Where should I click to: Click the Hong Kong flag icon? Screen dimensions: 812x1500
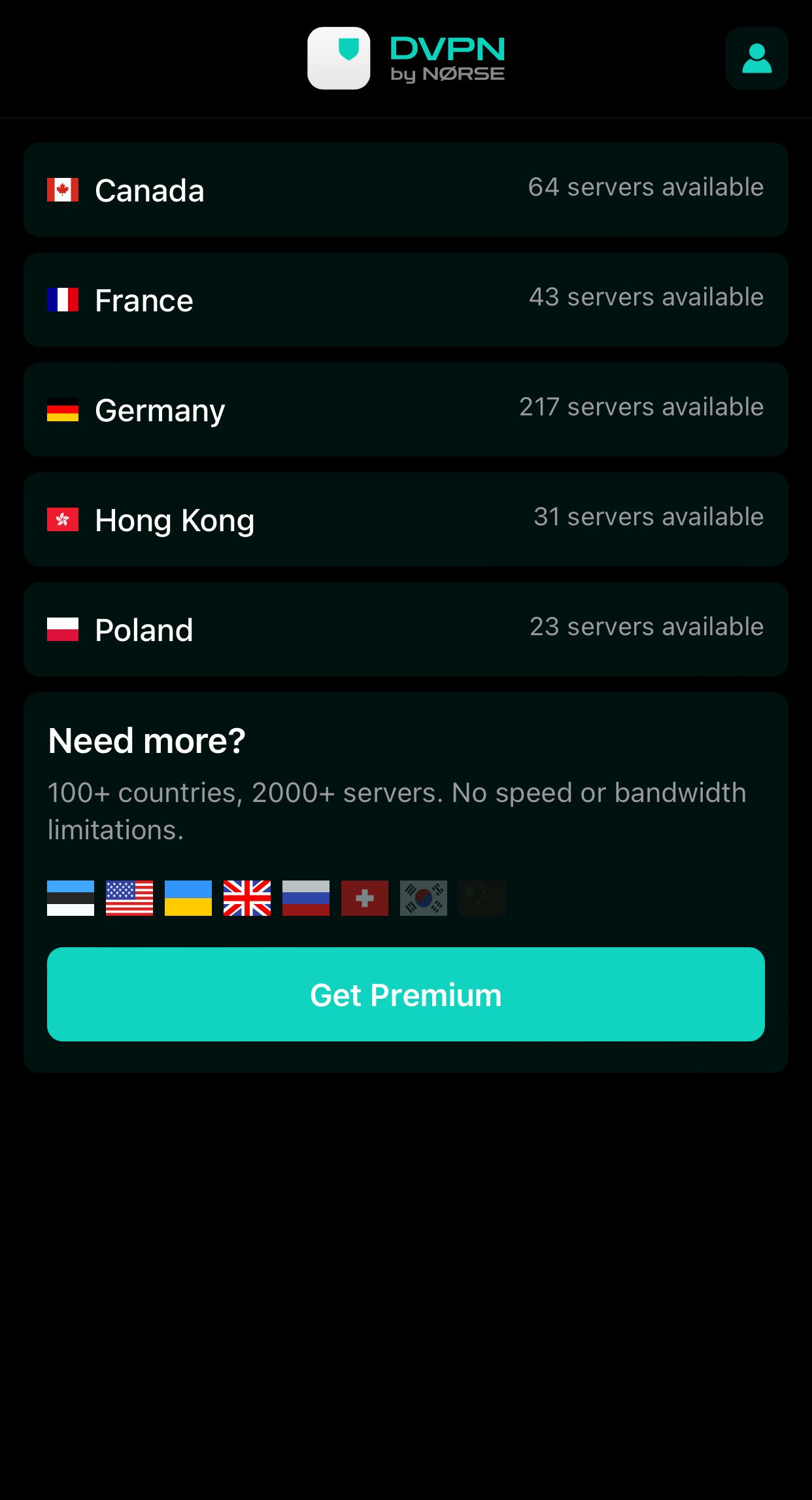coord(63,519)
